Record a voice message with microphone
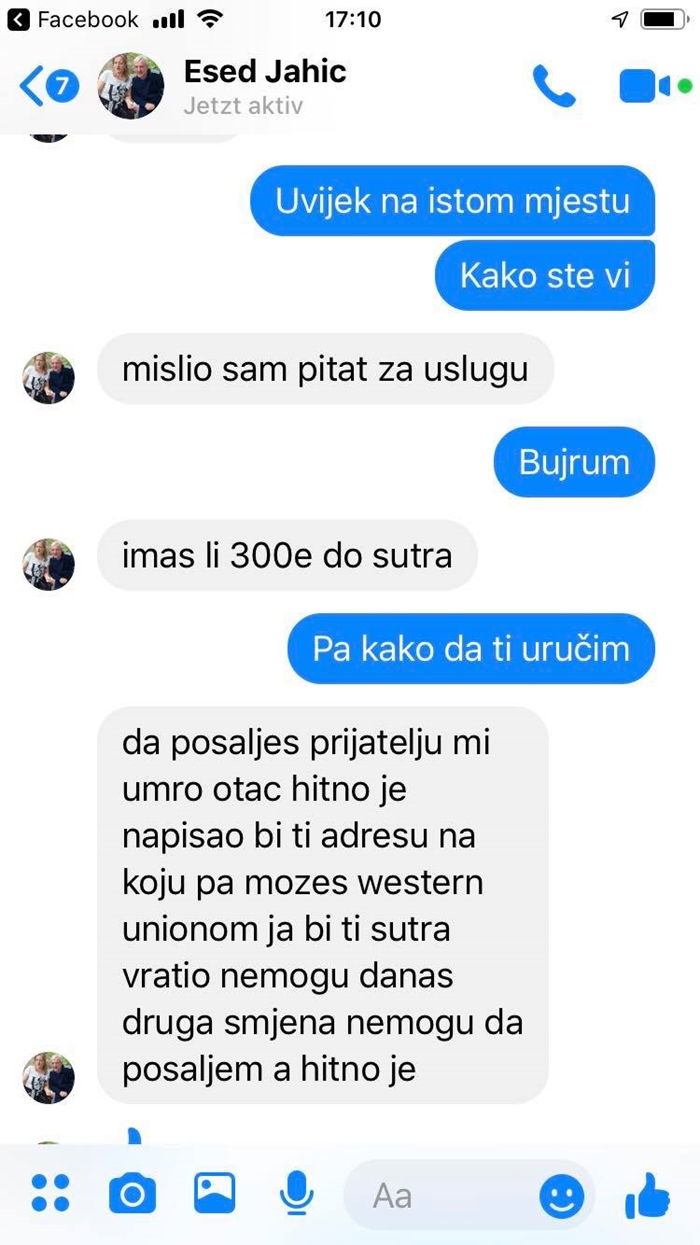The width and height of the screenshot is (700, 1245). [x=294, y=1194]
